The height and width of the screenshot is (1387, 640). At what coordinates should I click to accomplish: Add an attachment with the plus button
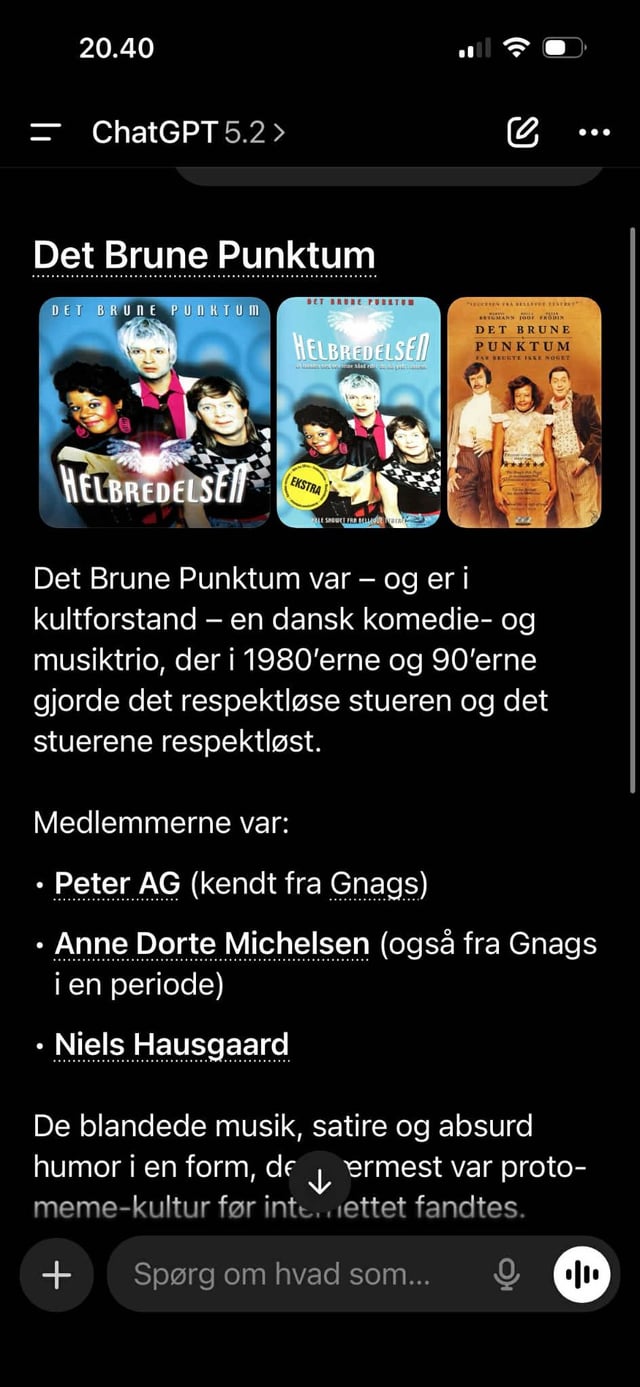point(56,1274)
